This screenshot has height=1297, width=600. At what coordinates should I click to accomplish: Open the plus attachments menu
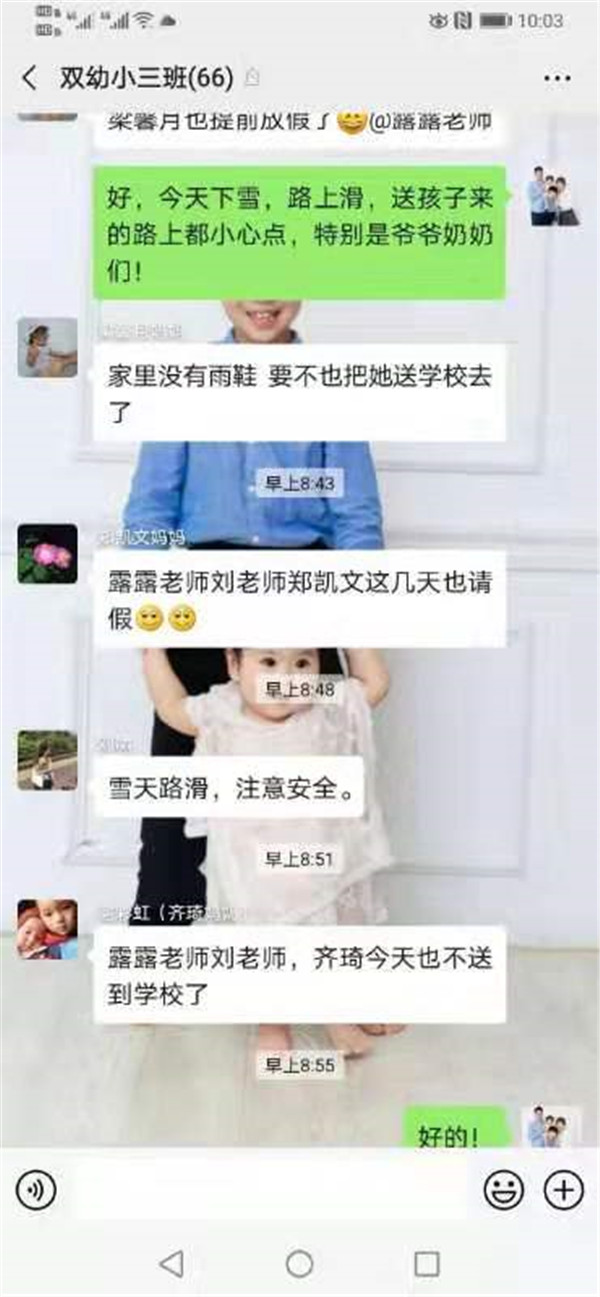(x=563, y=1190)
